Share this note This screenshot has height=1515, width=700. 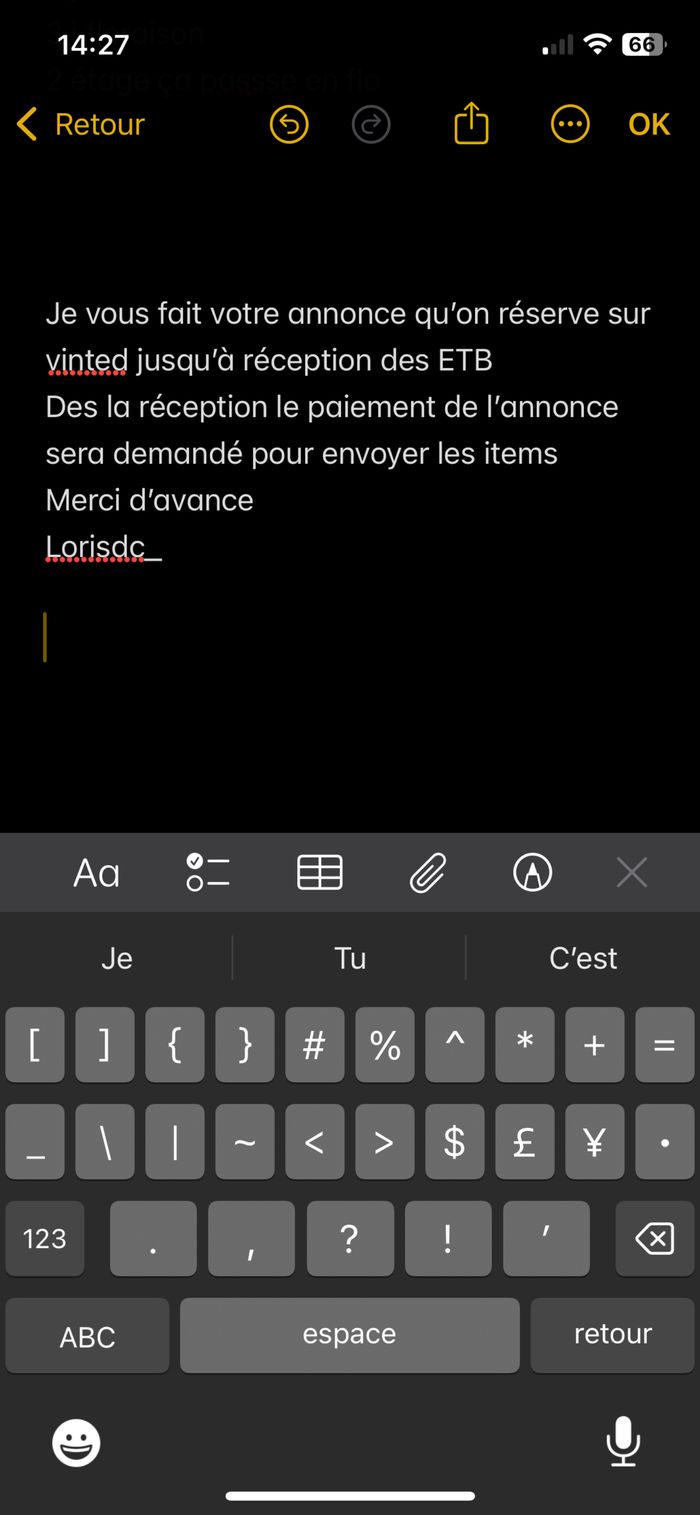click(x=471, y=125)
